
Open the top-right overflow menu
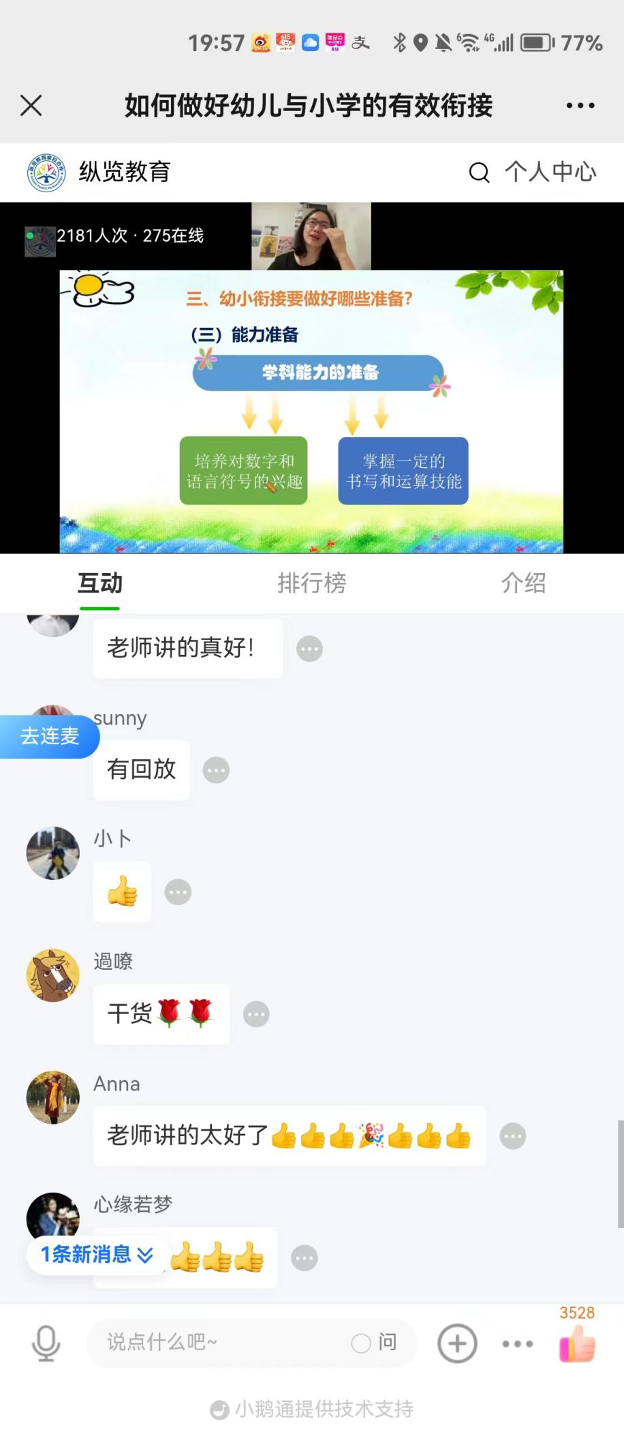(x=580, y=105)
